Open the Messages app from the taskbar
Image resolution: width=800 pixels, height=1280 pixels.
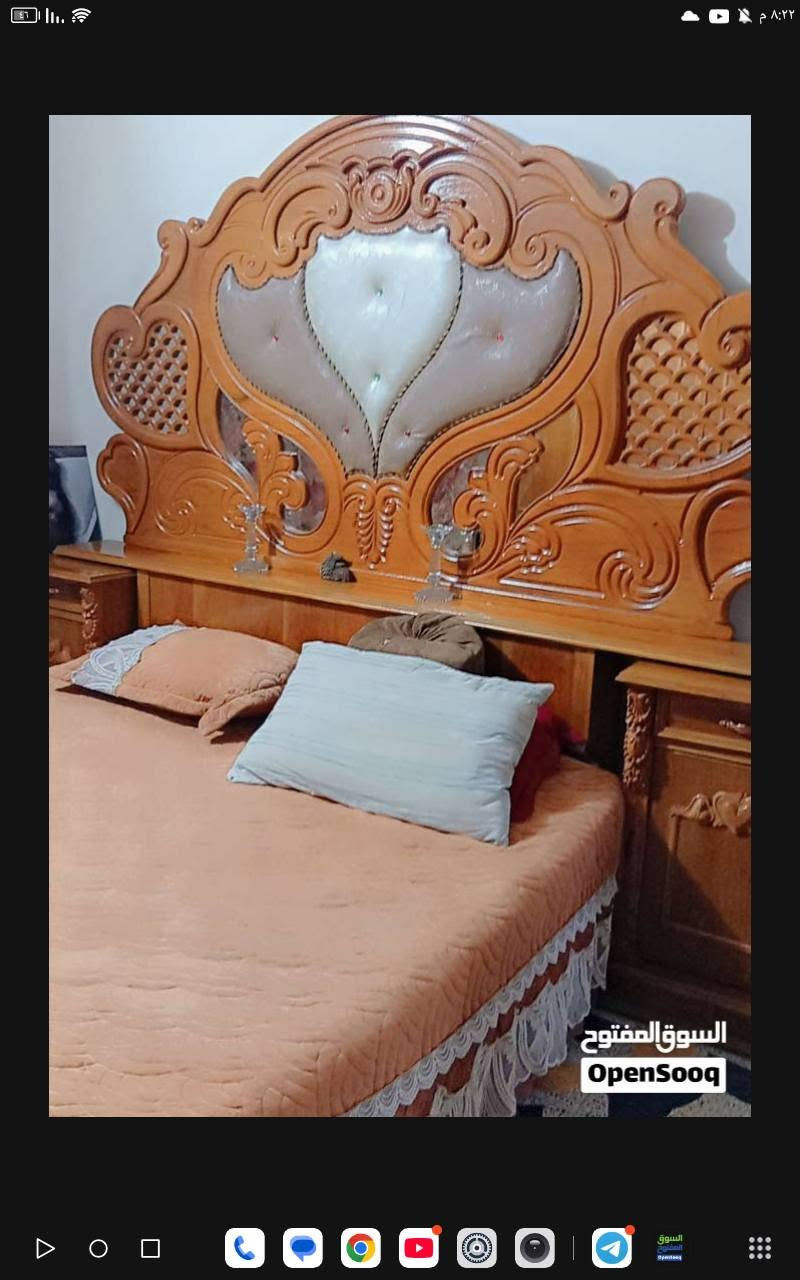[303, 1248]
